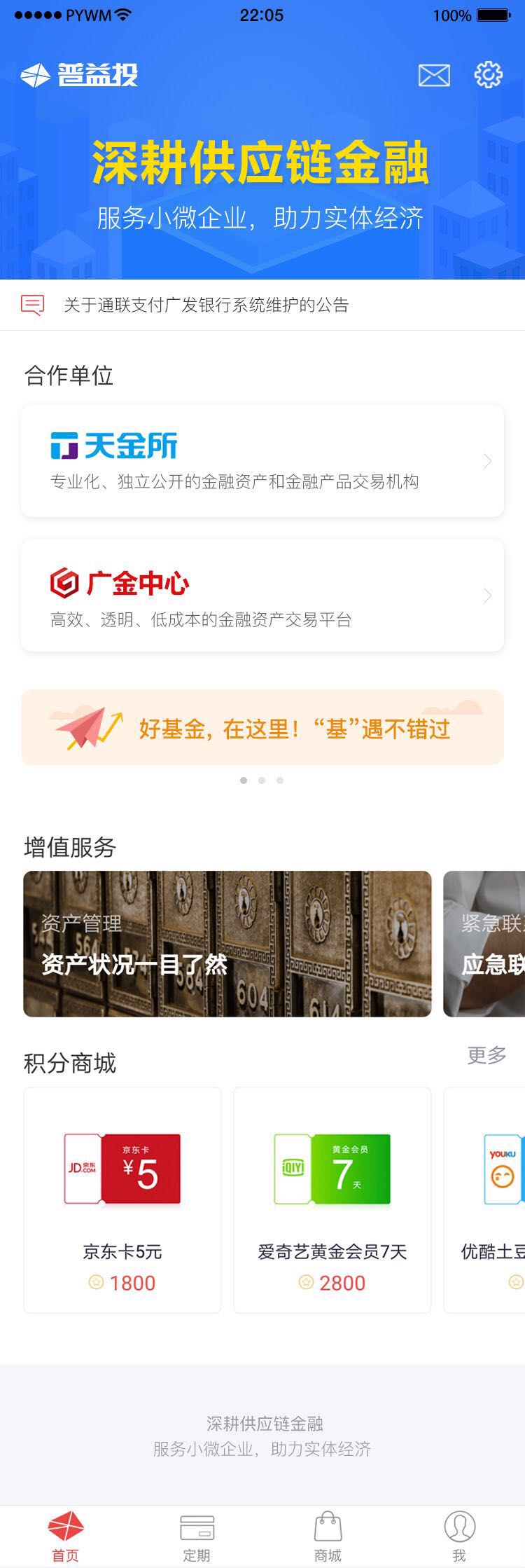525x1568 pixels.
Task: Open the 紧急联系 service card
Action: coord(484,944)
